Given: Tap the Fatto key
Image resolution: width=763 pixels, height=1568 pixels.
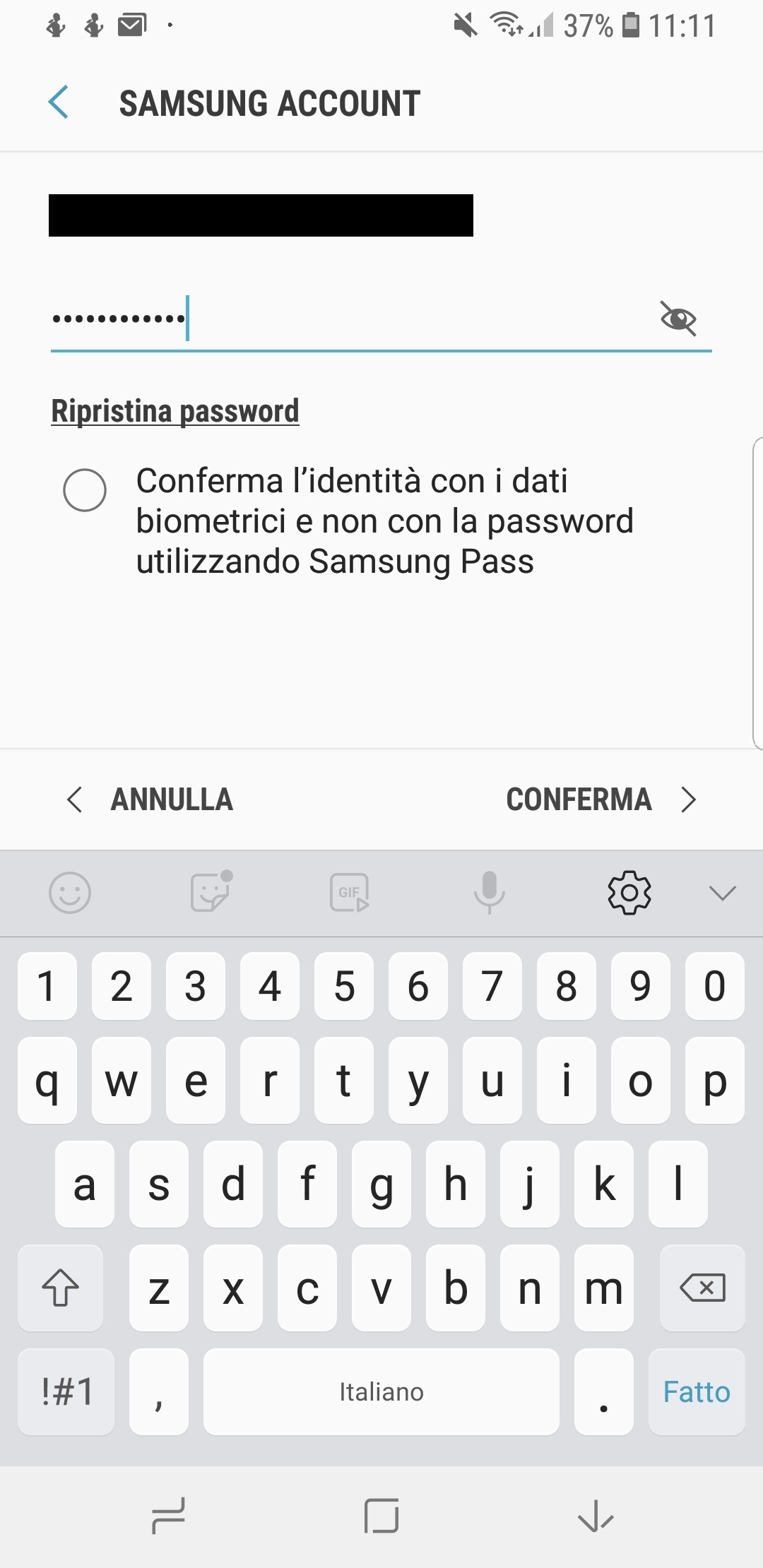Looking at the screenshot, I should click(x=697, y=1392).
